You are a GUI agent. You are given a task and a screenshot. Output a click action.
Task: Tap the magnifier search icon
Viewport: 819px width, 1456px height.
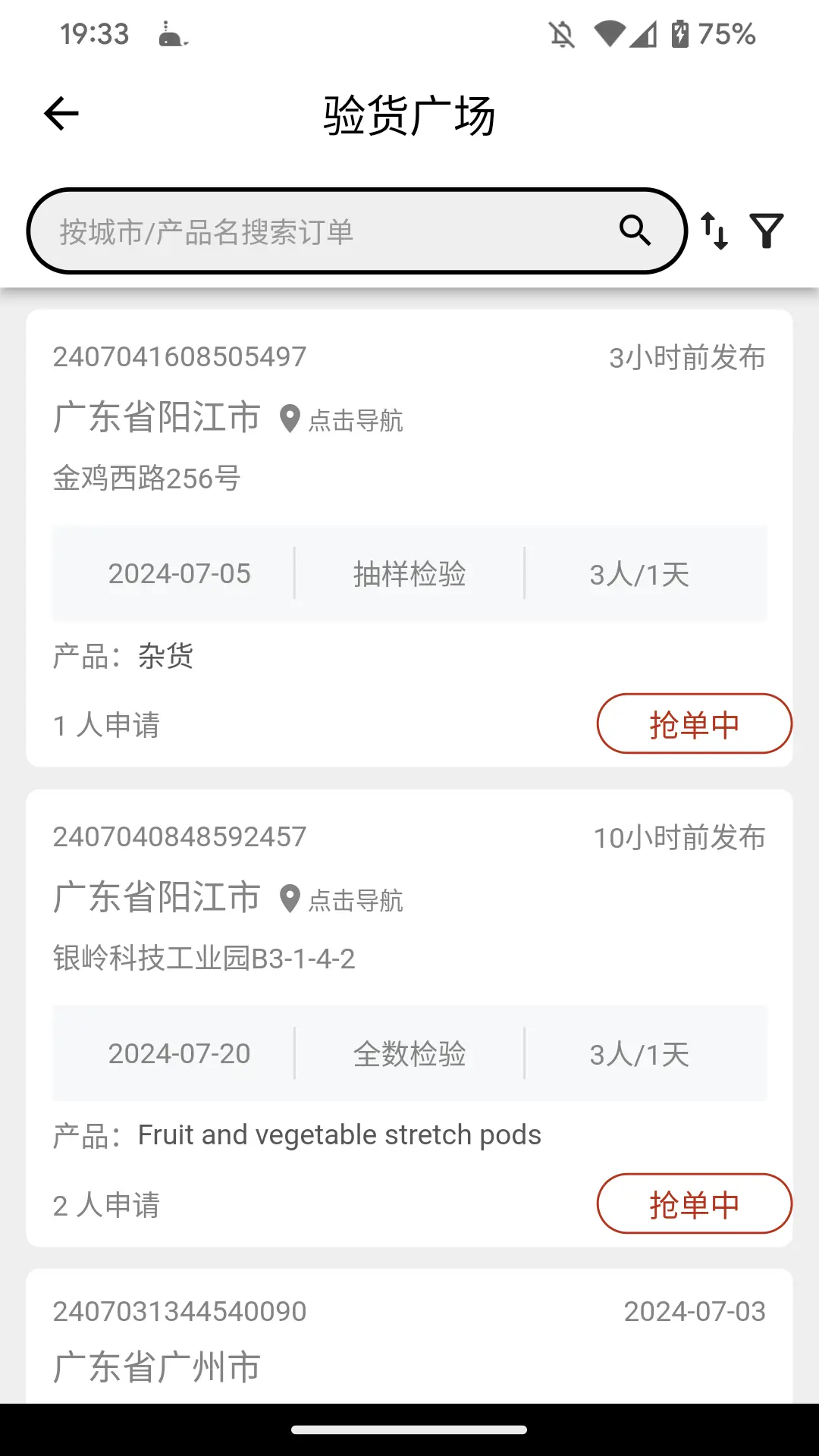click(x=635, y=231)
